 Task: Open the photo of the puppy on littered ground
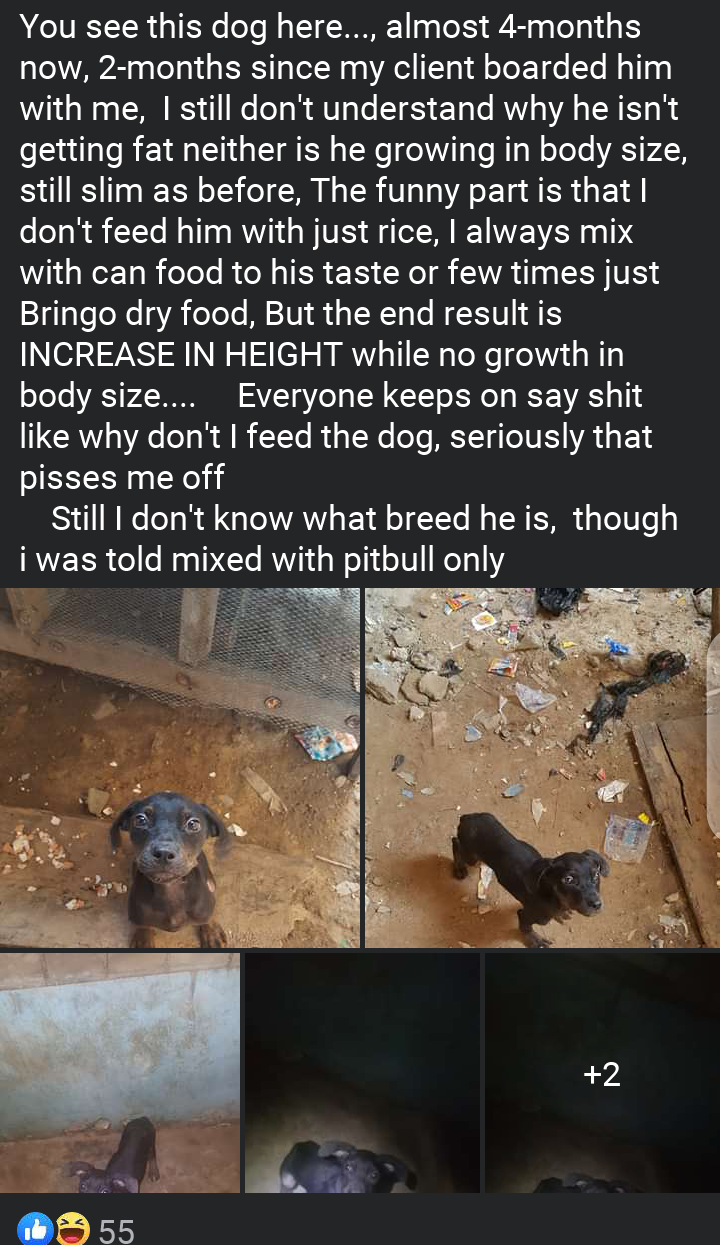coord(541,768)
